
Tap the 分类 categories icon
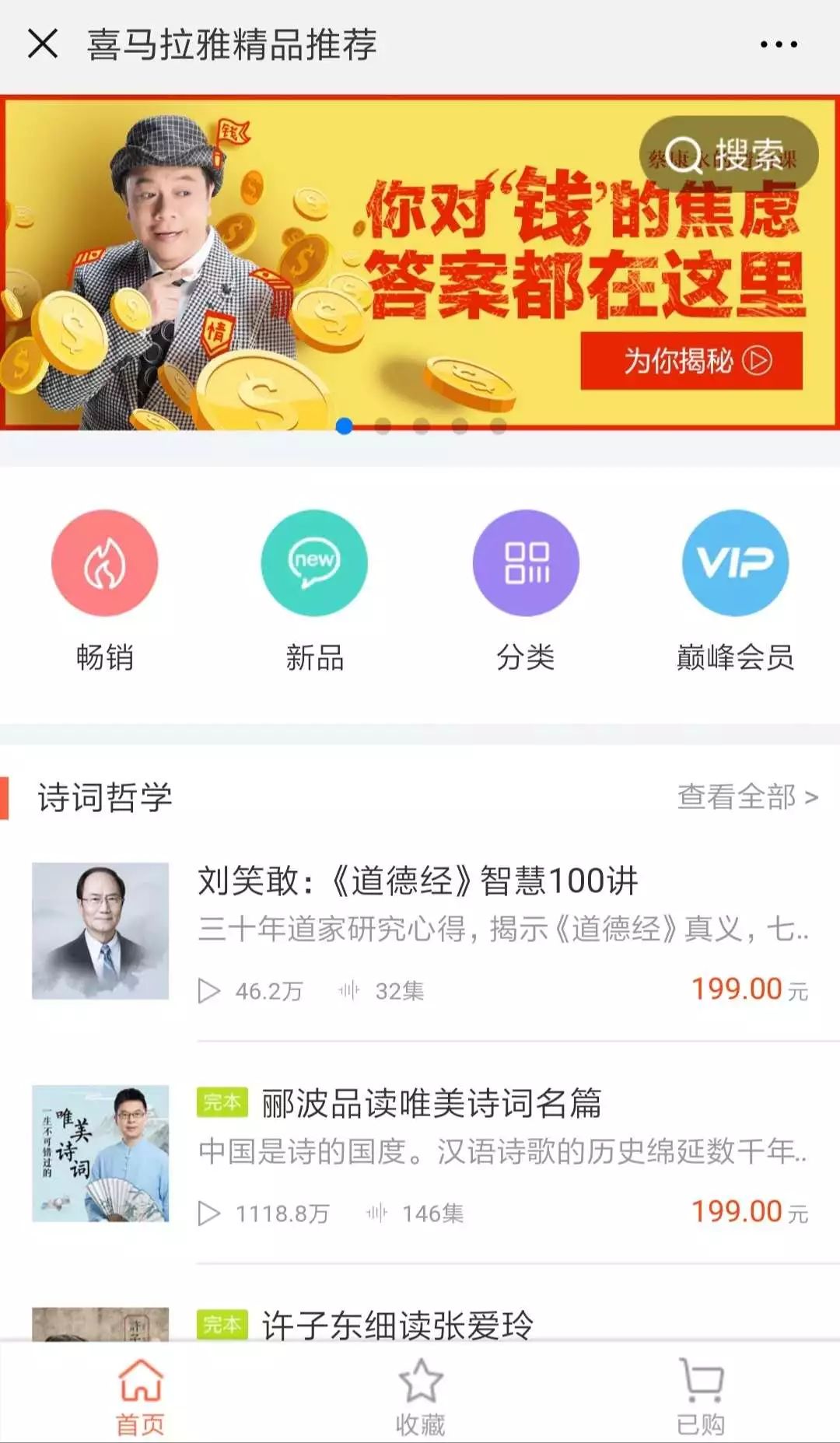pyautogui.click(x=525, y=563)
